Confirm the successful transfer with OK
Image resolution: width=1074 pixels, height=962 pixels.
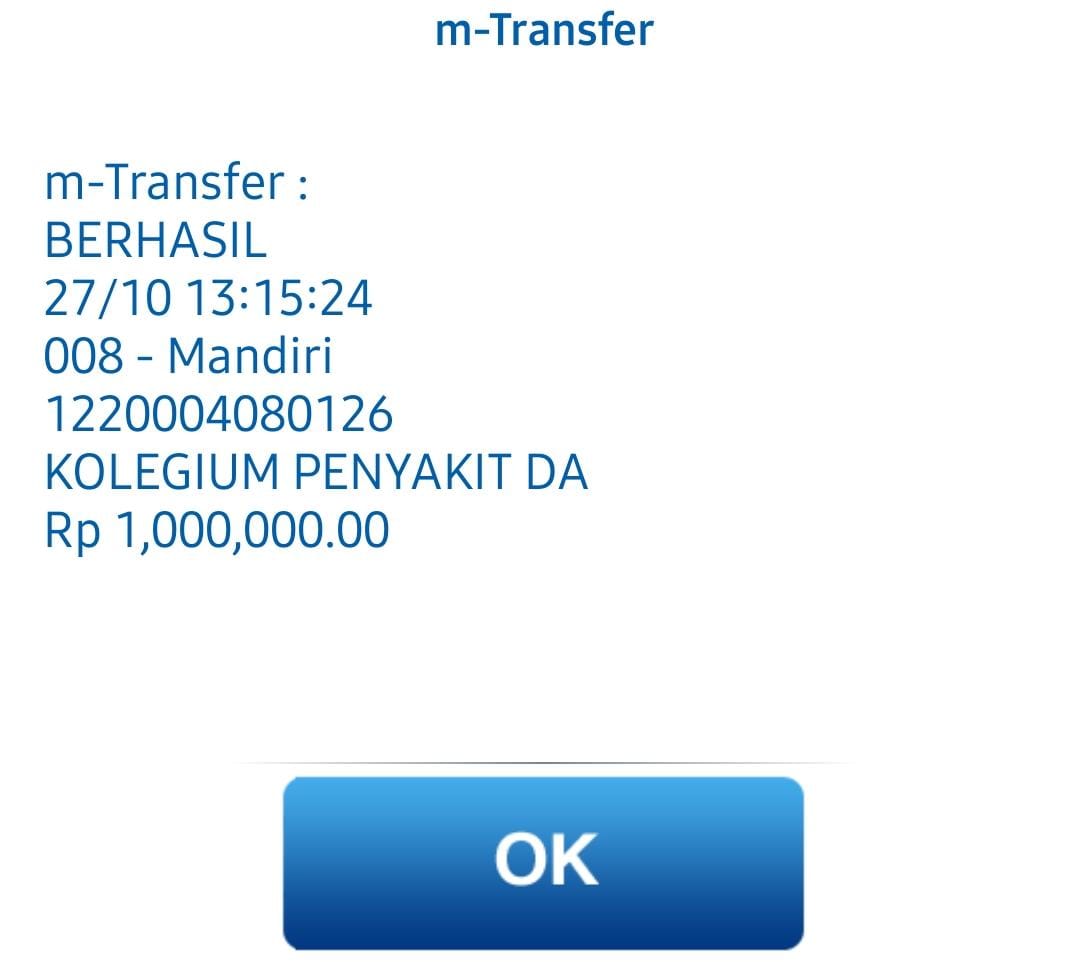[x=543, y=861]
